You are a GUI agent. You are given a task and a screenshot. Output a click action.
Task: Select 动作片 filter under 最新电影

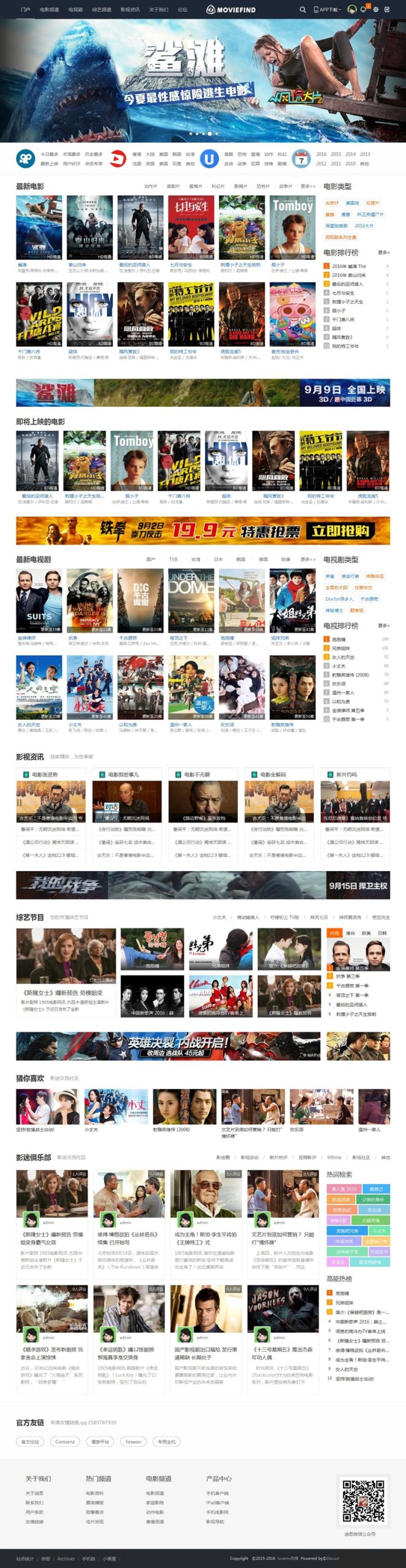(x=151, y=186)
